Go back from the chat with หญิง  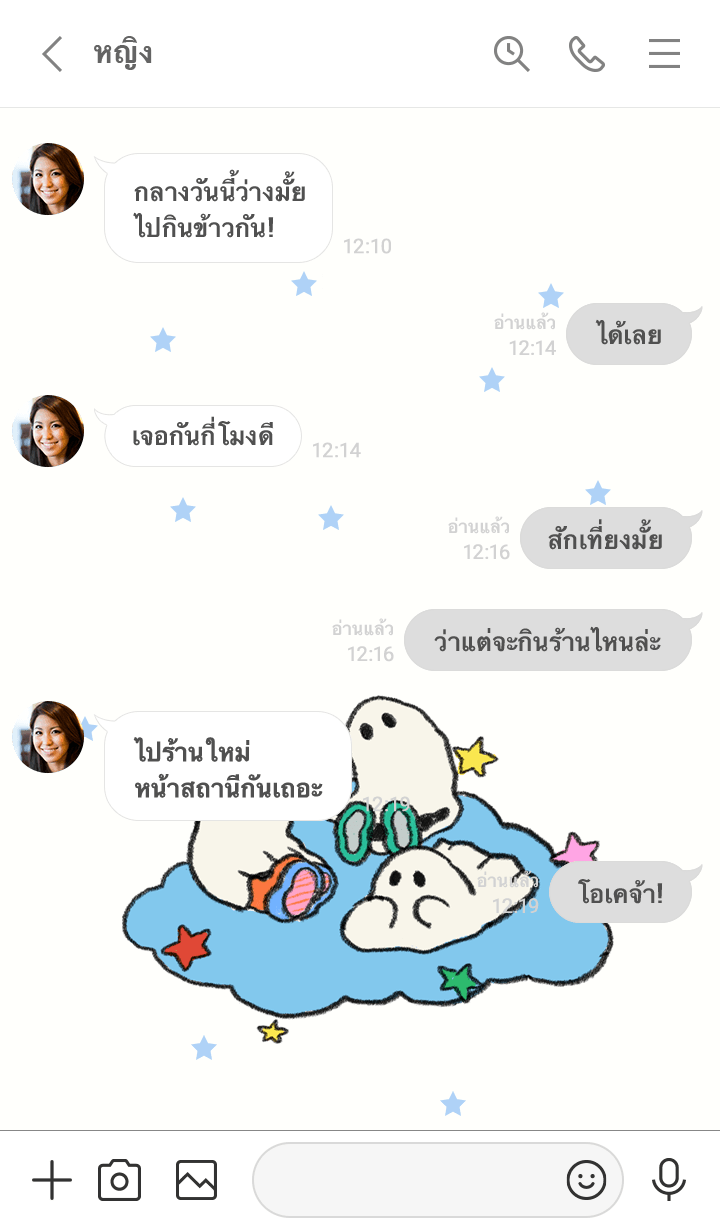tap(52, 54)
